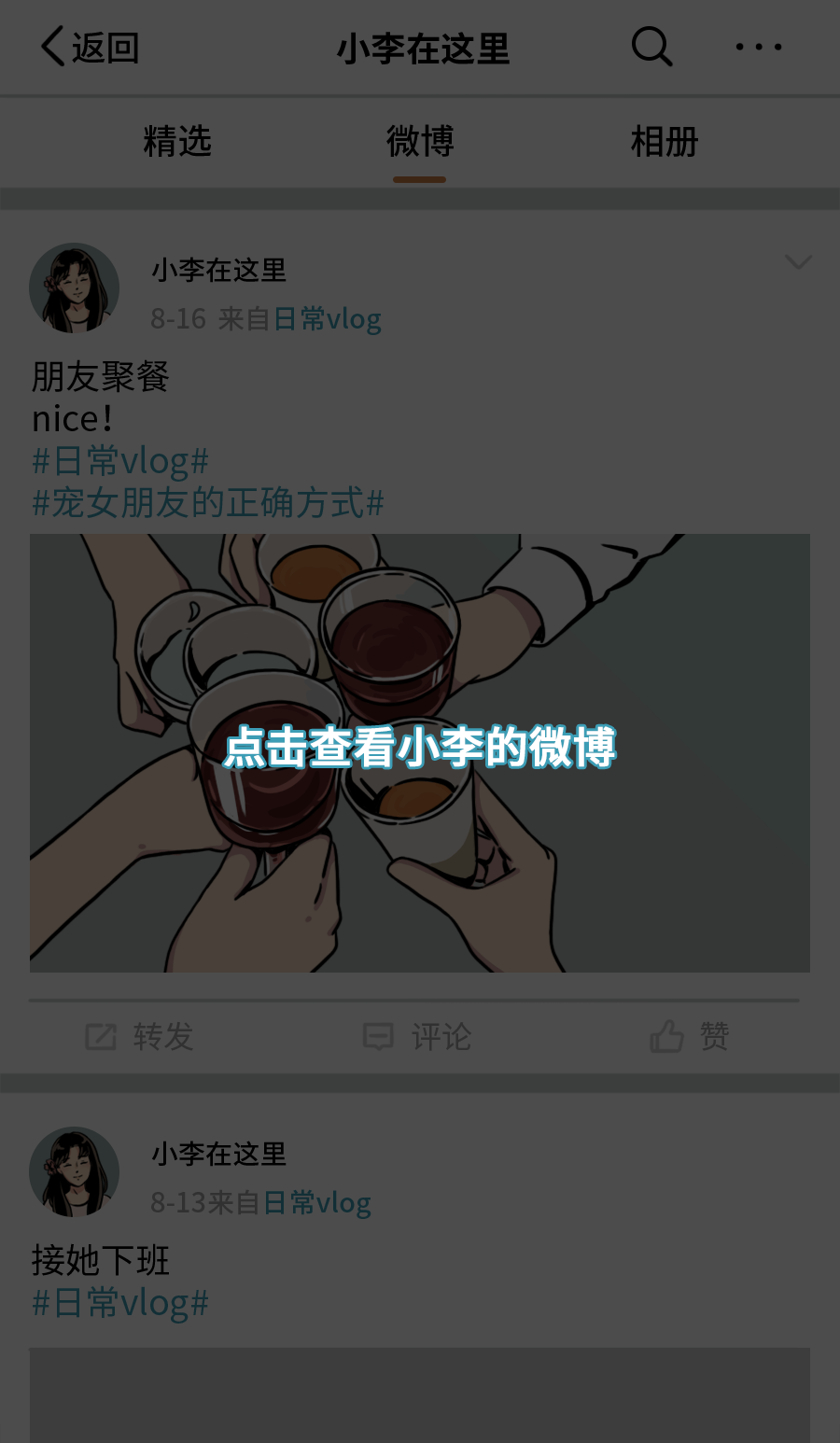Image resolution: width=840 pixels, height=1443 pixels.
Task: Open #日常vlog# hashtag under 接她下班
Action: tap(120, 1304)
